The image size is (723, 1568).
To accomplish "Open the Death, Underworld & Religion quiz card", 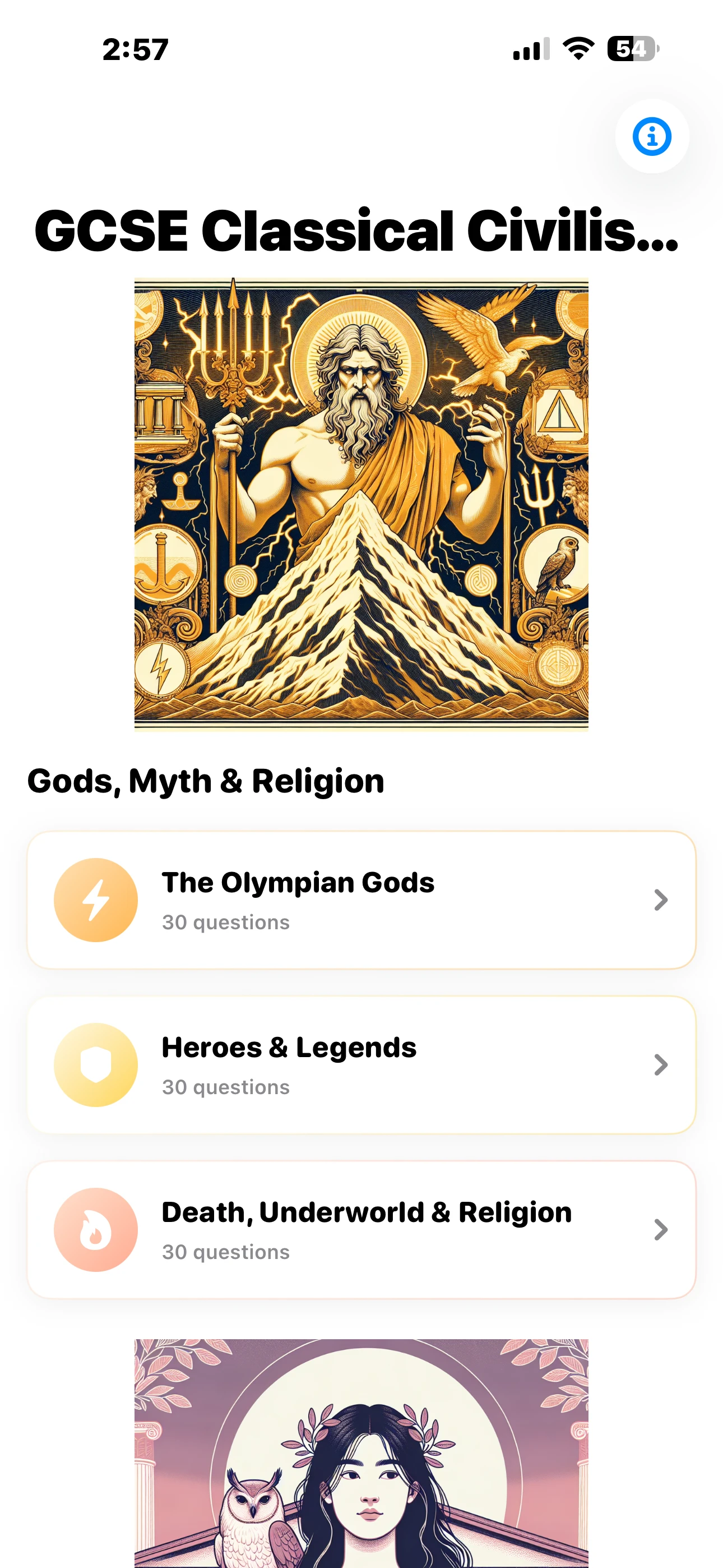I will (x=361, y=1229).
